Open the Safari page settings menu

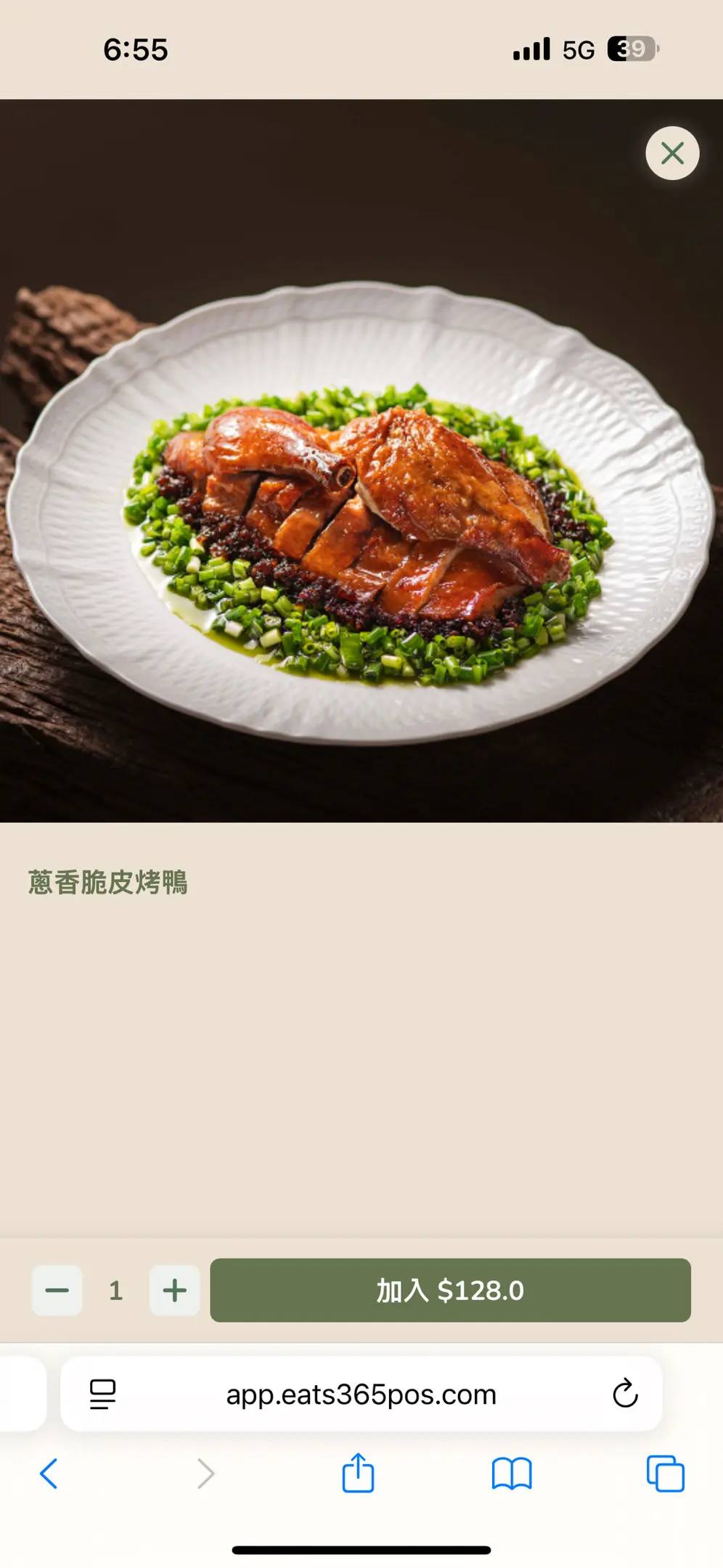click(x=102, y=1394)
